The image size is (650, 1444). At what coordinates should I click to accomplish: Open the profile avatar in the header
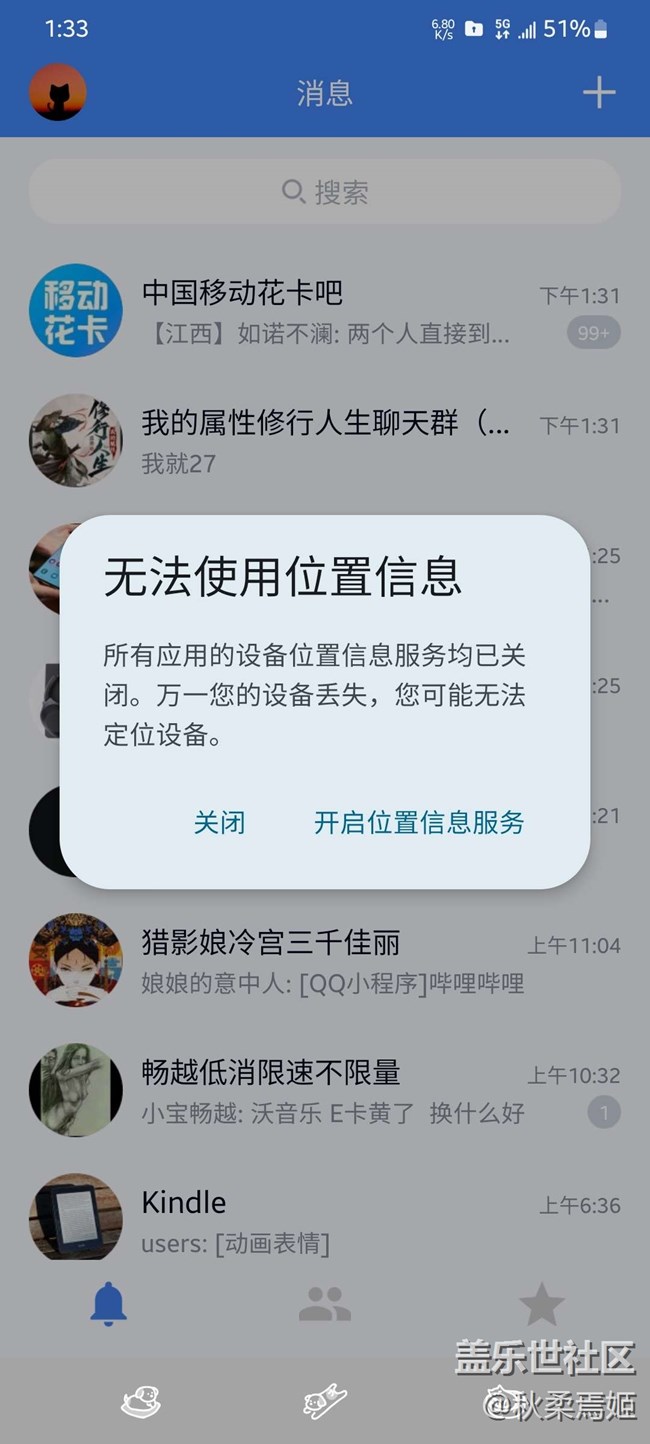tap(58, 93)
